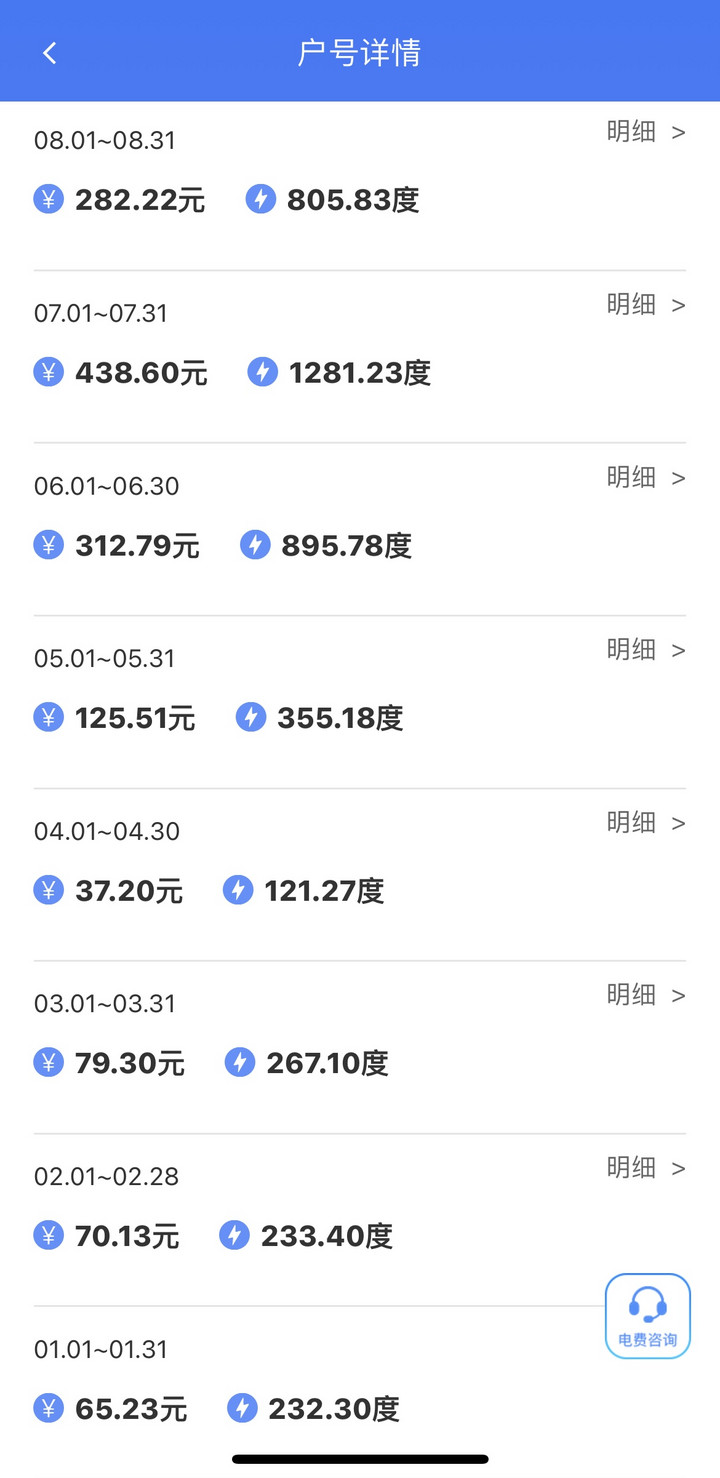Open 明细 for 08.01~08.31 bill
The image size is (720, 1478).
(x=646, y=132)
